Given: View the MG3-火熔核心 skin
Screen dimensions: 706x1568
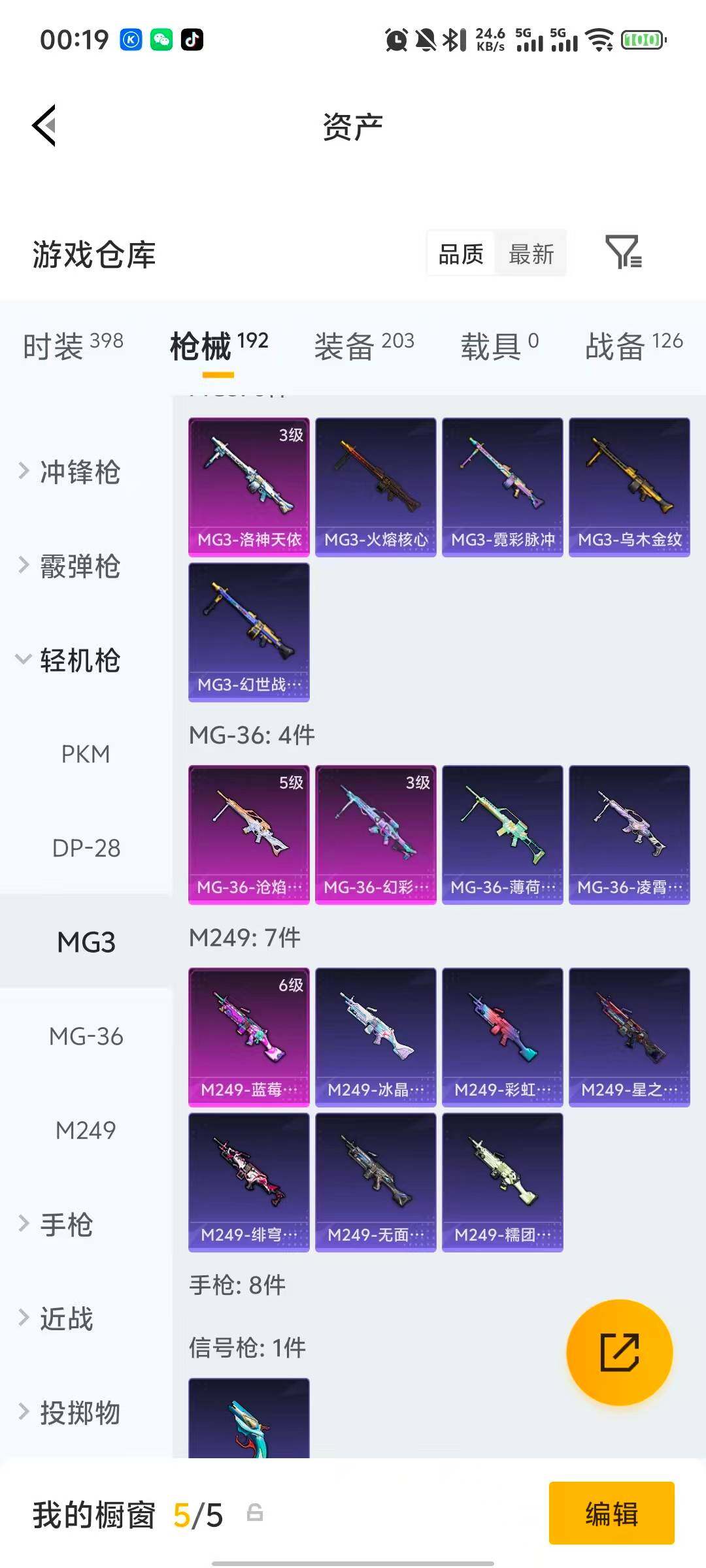Looking at the screenshot, I should point(375,487).
